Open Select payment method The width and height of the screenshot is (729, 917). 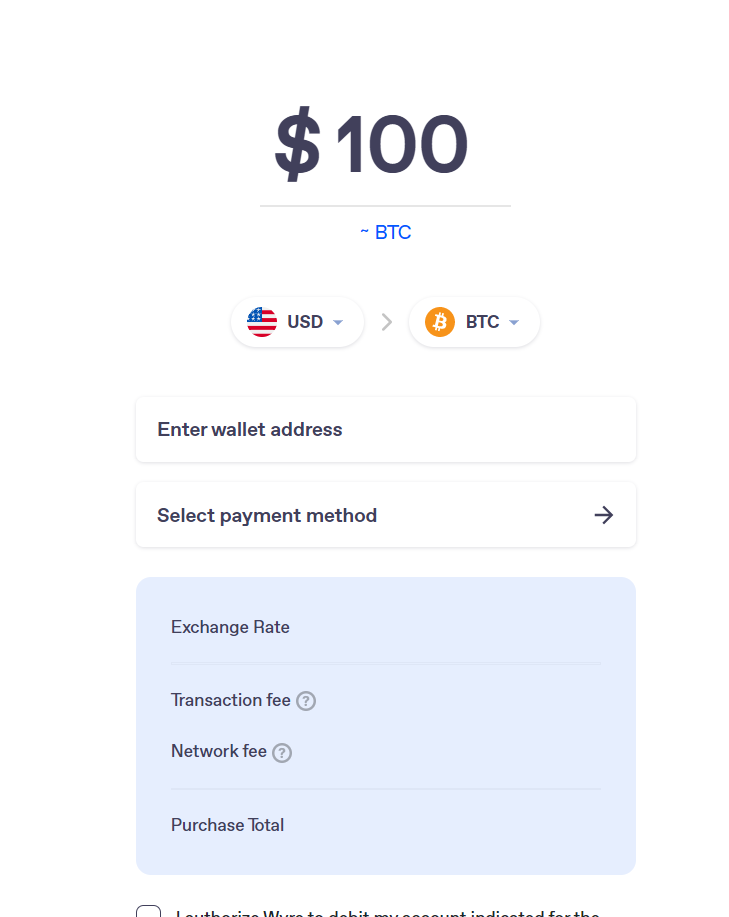tap(385, 515)
